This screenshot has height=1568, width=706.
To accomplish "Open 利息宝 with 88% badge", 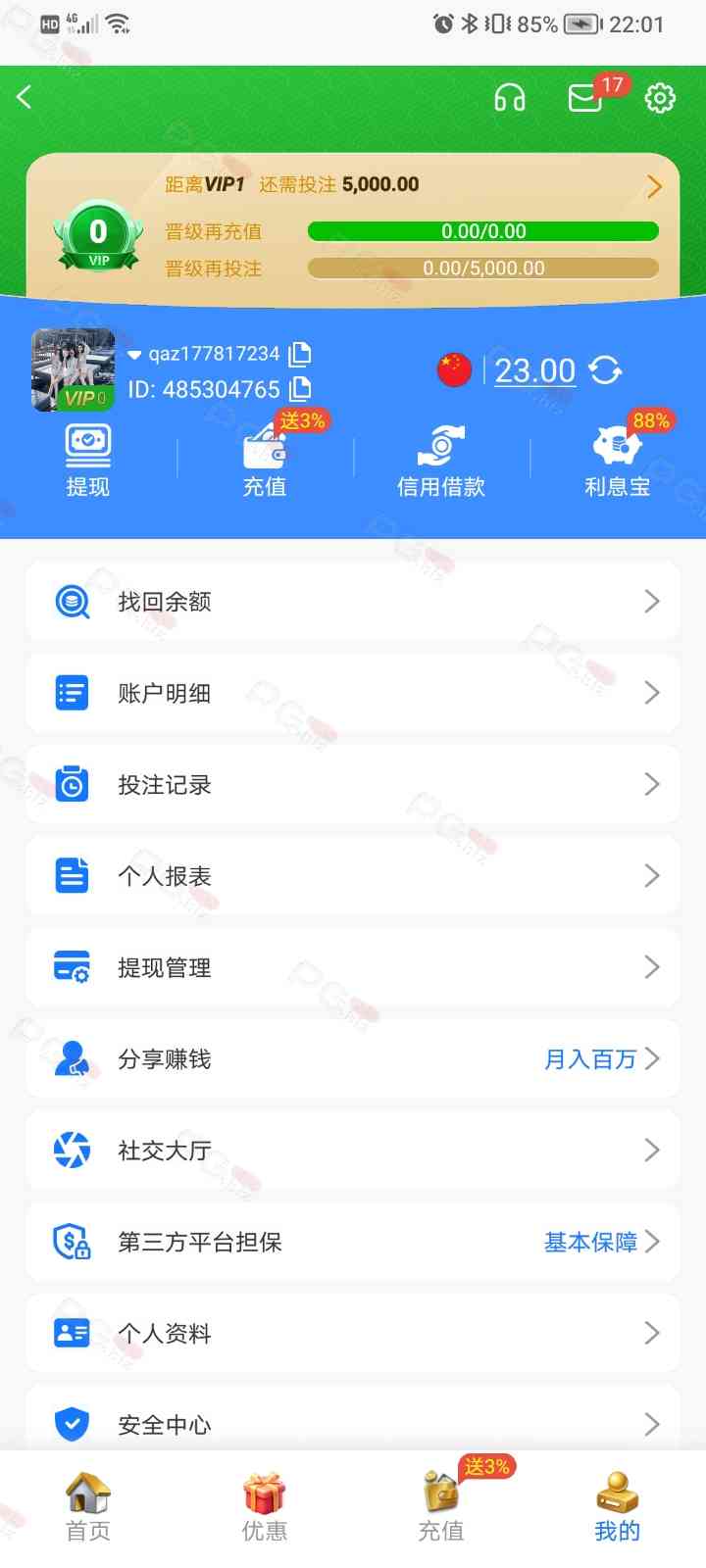I will point(617,461).
